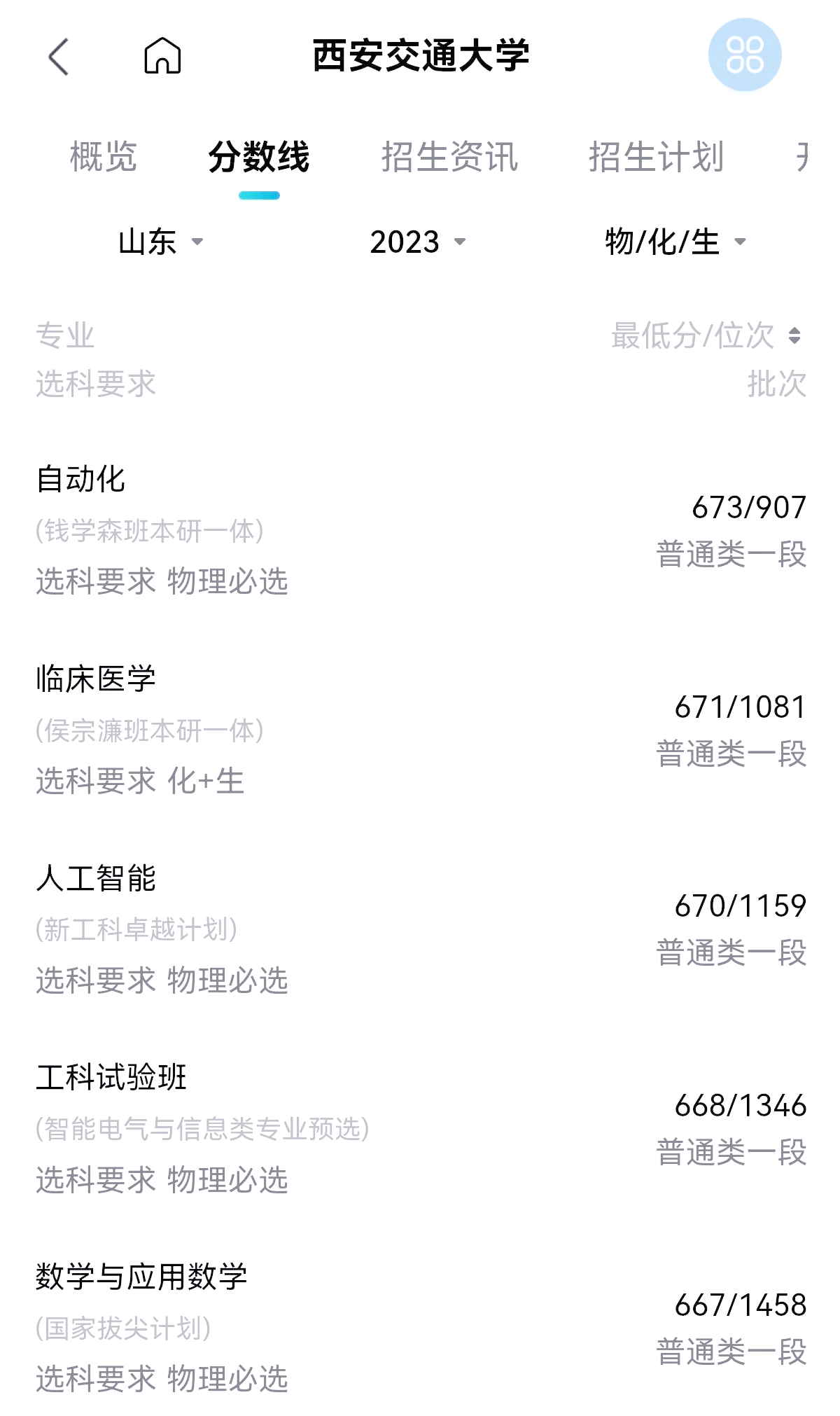Switch to the 概览 tab
Viewport: 840px width, 1416px height.
[103, 158]
